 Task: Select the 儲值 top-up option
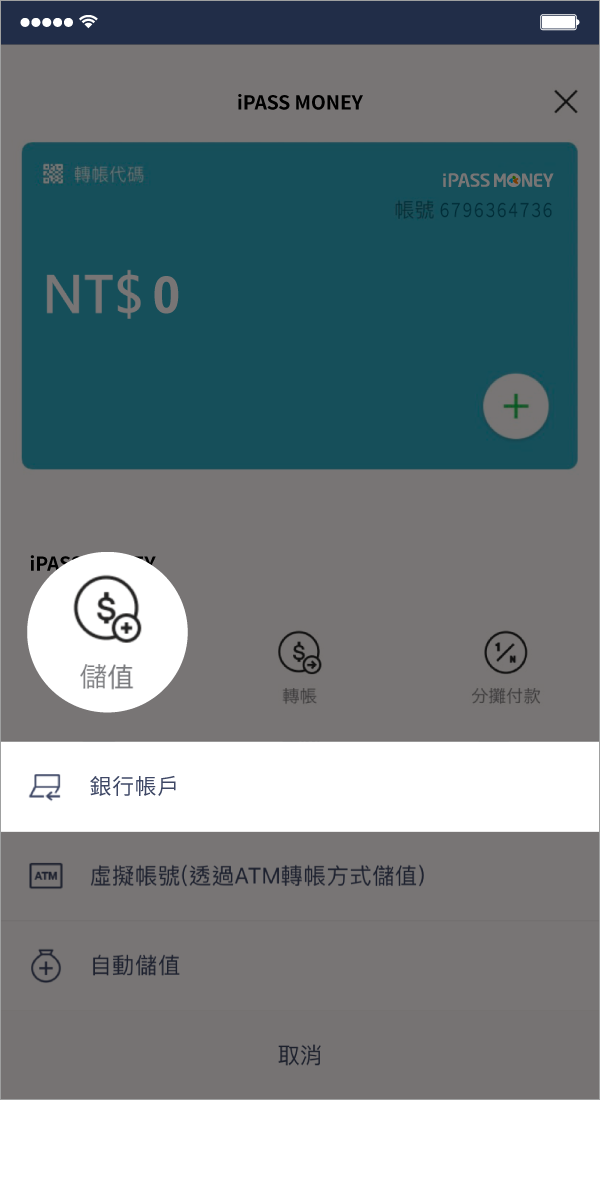pyautogui.click(x=107, y=632)
